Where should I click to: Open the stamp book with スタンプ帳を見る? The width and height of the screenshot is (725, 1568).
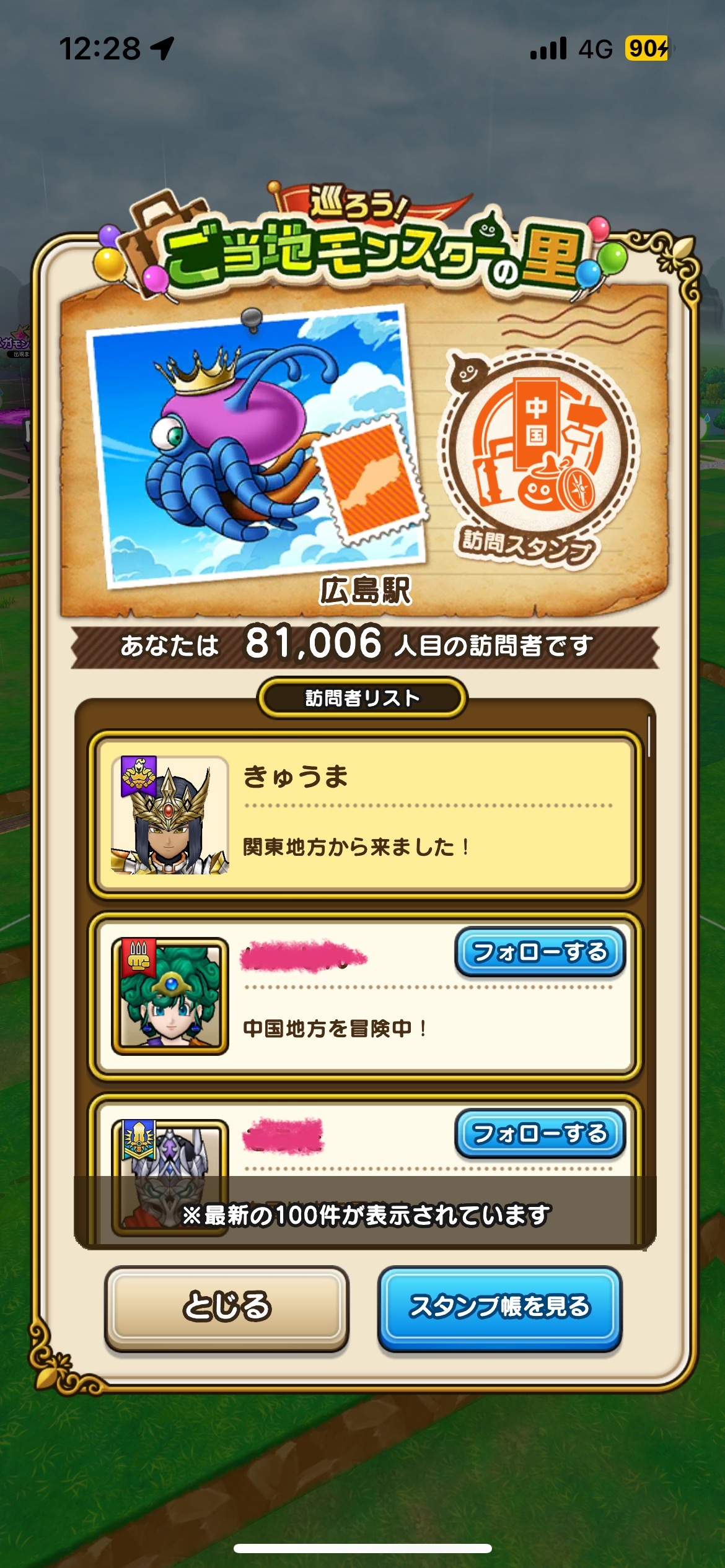coord(499,1307)
